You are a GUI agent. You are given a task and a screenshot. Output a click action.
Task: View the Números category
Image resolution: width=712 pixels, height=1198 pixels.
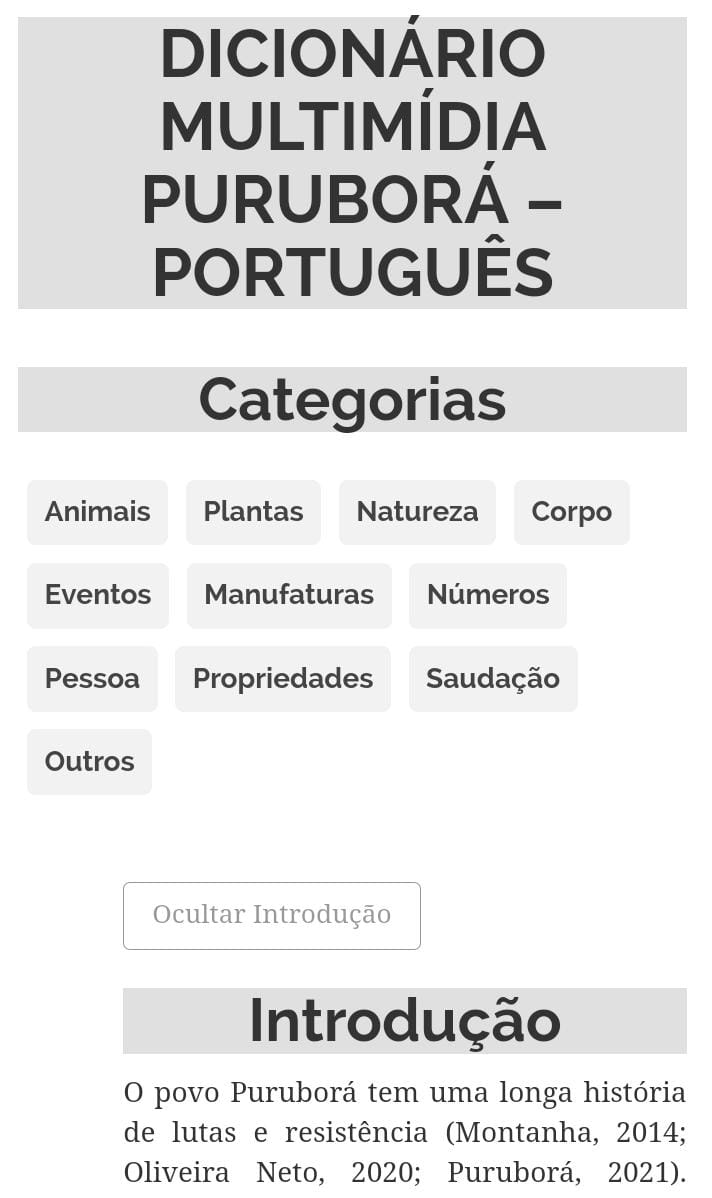point(487,595)
